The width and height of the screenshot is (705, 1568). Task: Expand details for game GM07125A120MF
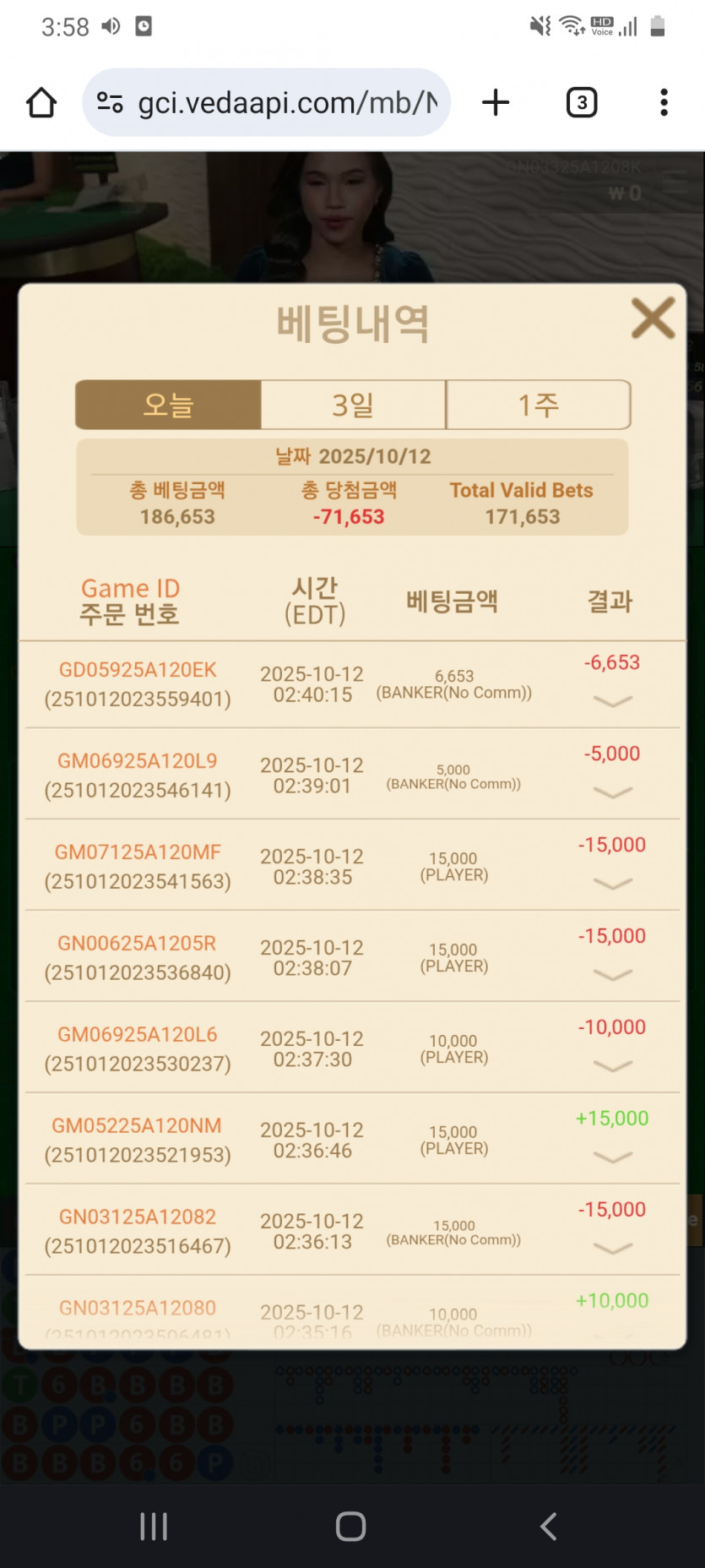(x=613, y=884)
